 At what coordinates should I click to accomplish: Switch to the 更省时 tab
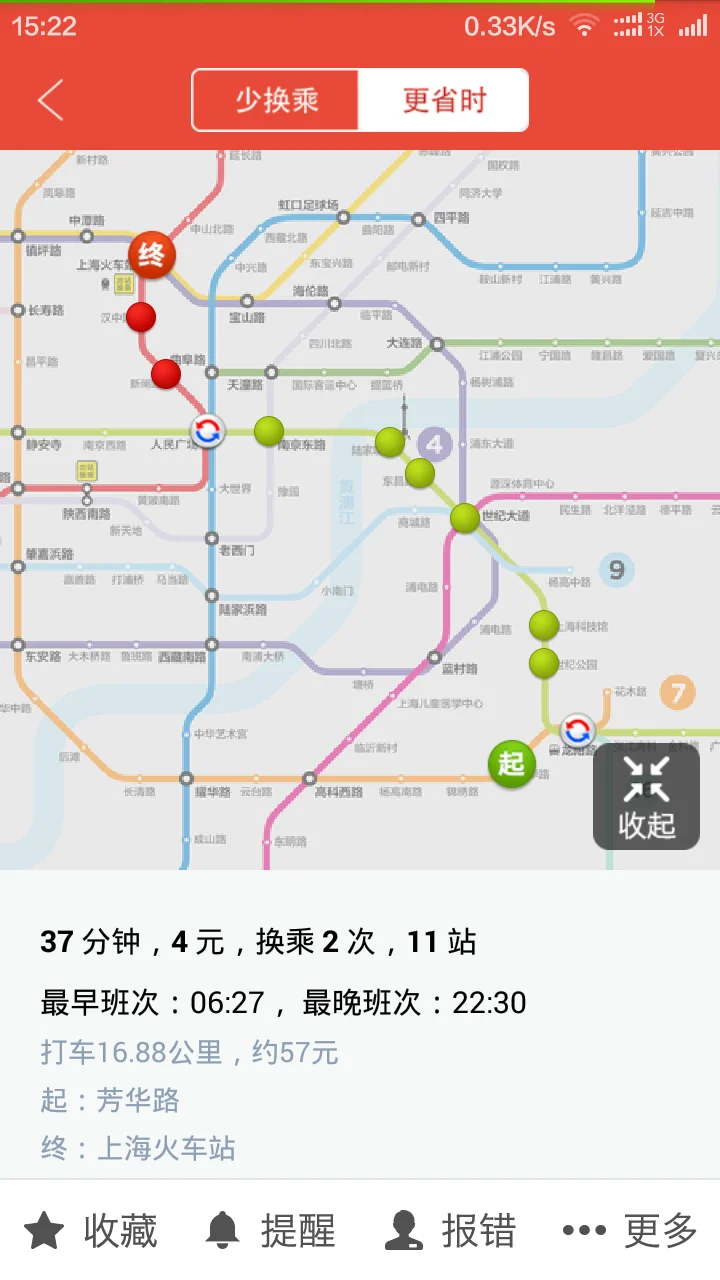coord(445,100)
